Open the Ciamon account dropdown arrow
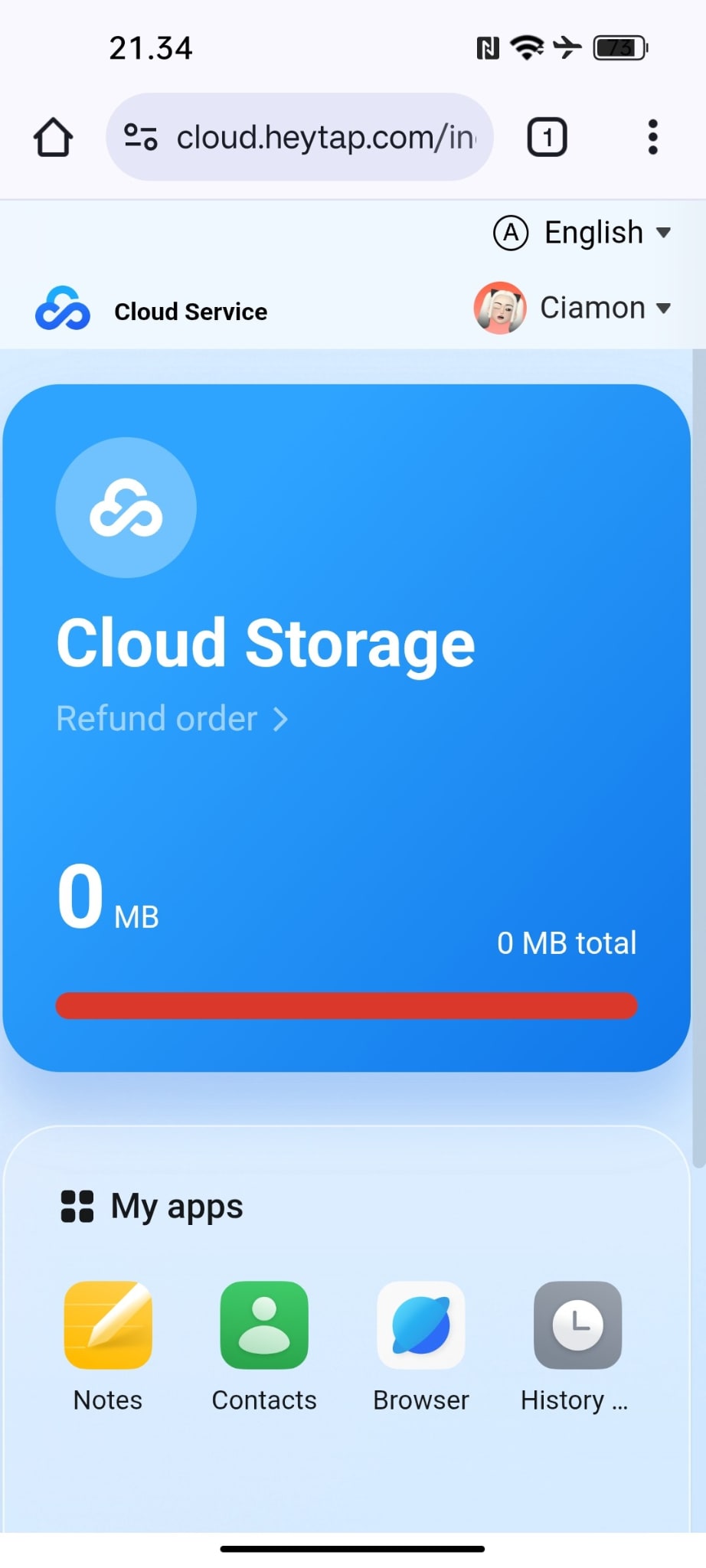Image resolution: width=706 pixels, height=1568 pixels. 664,309
